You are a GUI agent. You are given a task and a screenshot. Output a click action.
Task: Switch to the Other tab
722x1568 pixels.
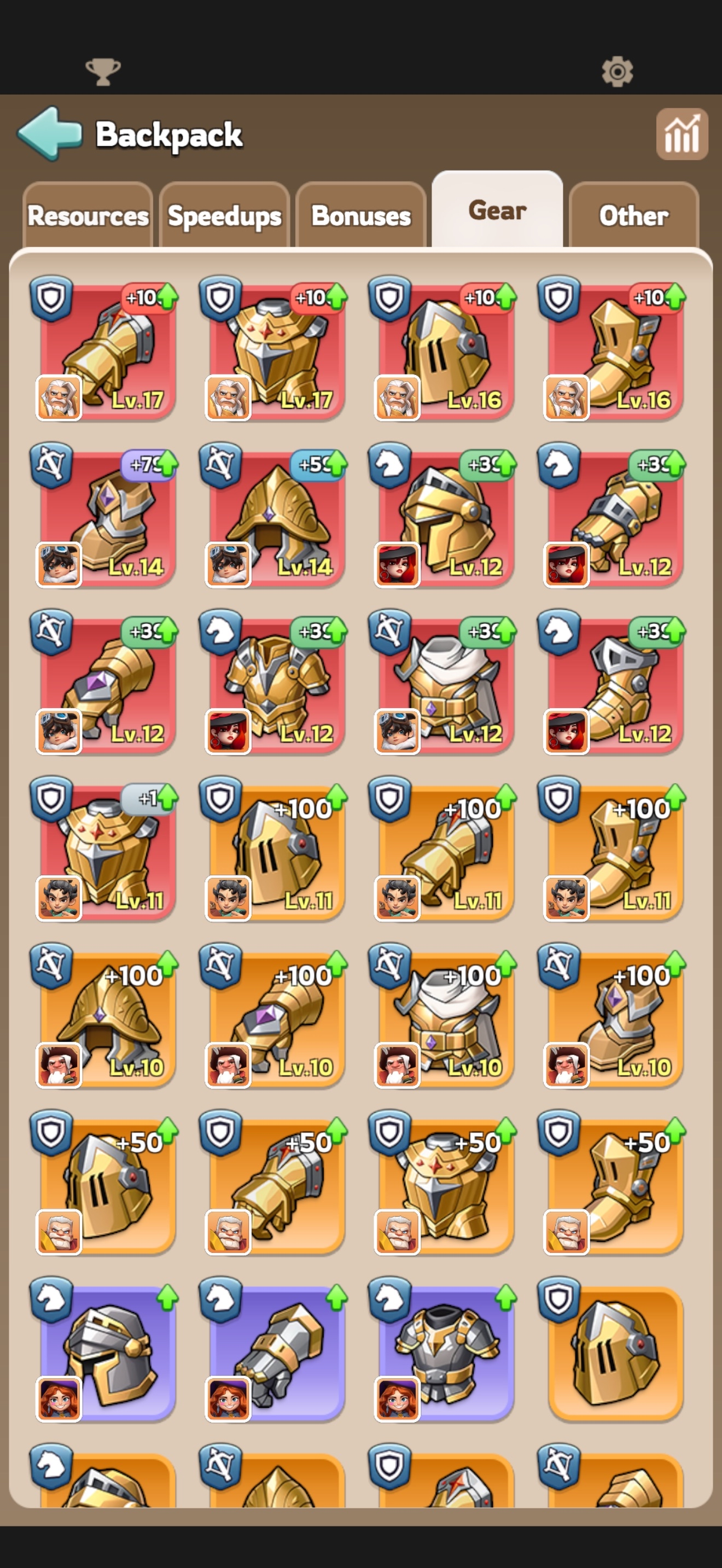click(x=634, y=215)
